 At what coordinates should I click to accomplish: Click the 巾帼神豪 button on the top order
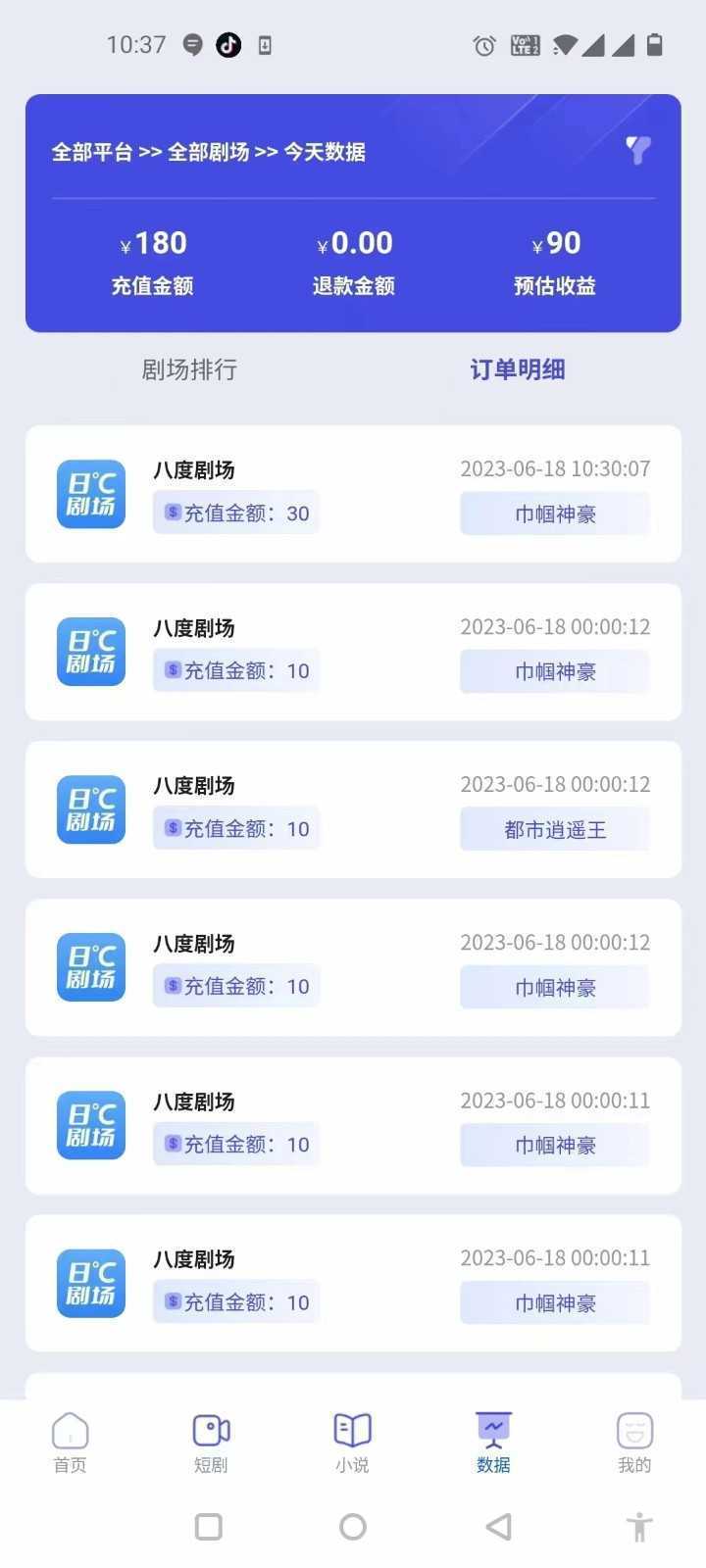pyautogui.click(x=555, y=513)
